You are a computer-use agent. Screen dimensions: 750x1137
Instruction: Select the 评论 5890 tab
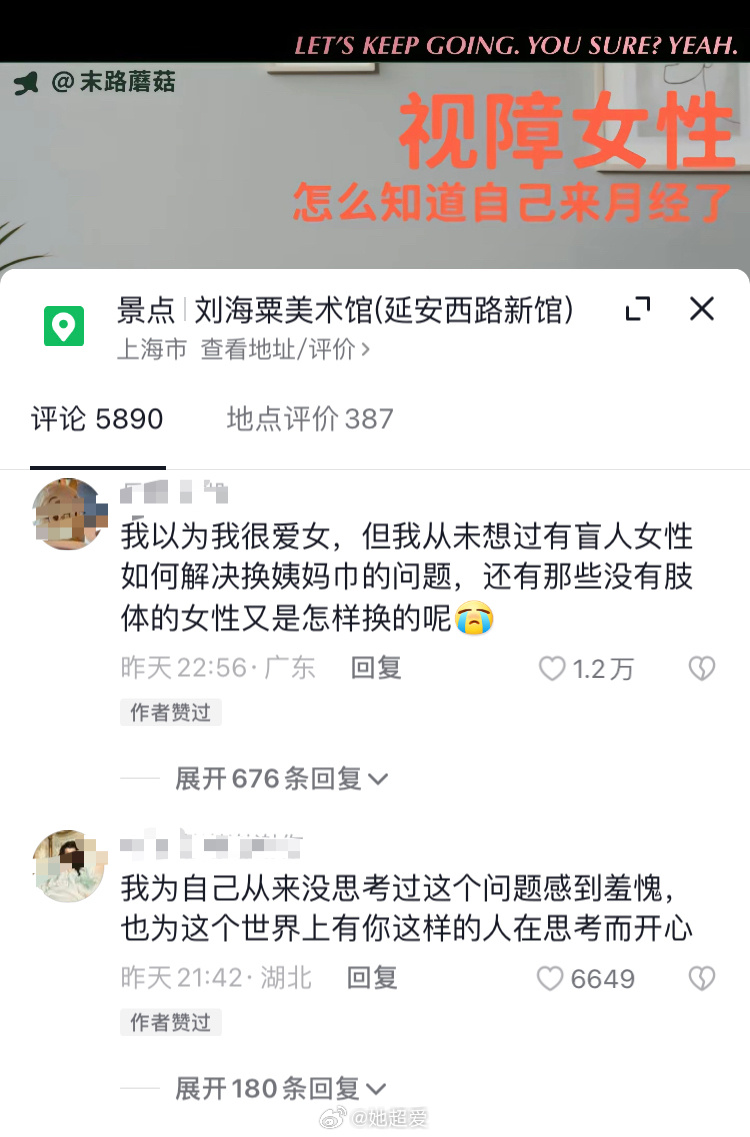pos(97,419)
